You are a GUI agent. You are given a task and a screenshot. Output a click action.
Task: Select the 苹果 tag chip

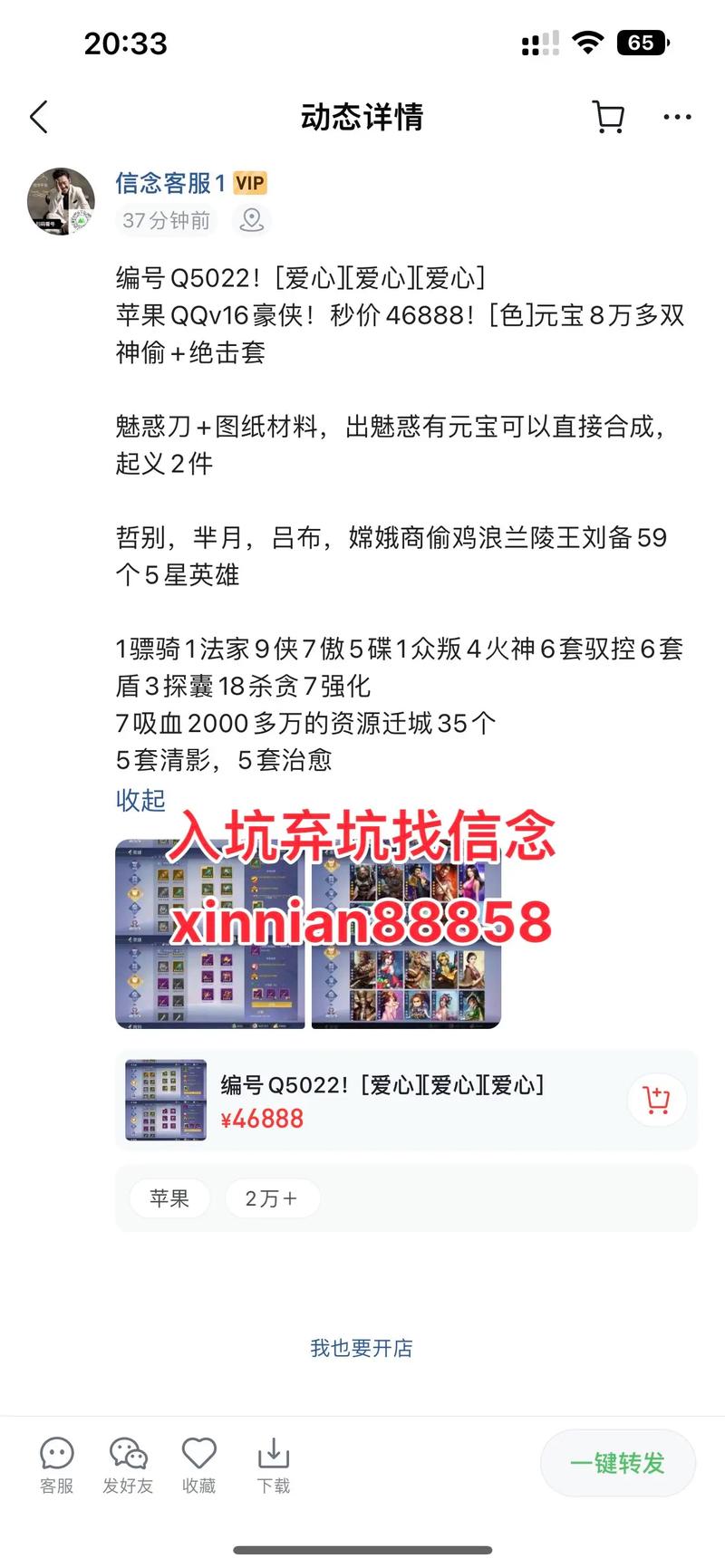click(169, 1198)
